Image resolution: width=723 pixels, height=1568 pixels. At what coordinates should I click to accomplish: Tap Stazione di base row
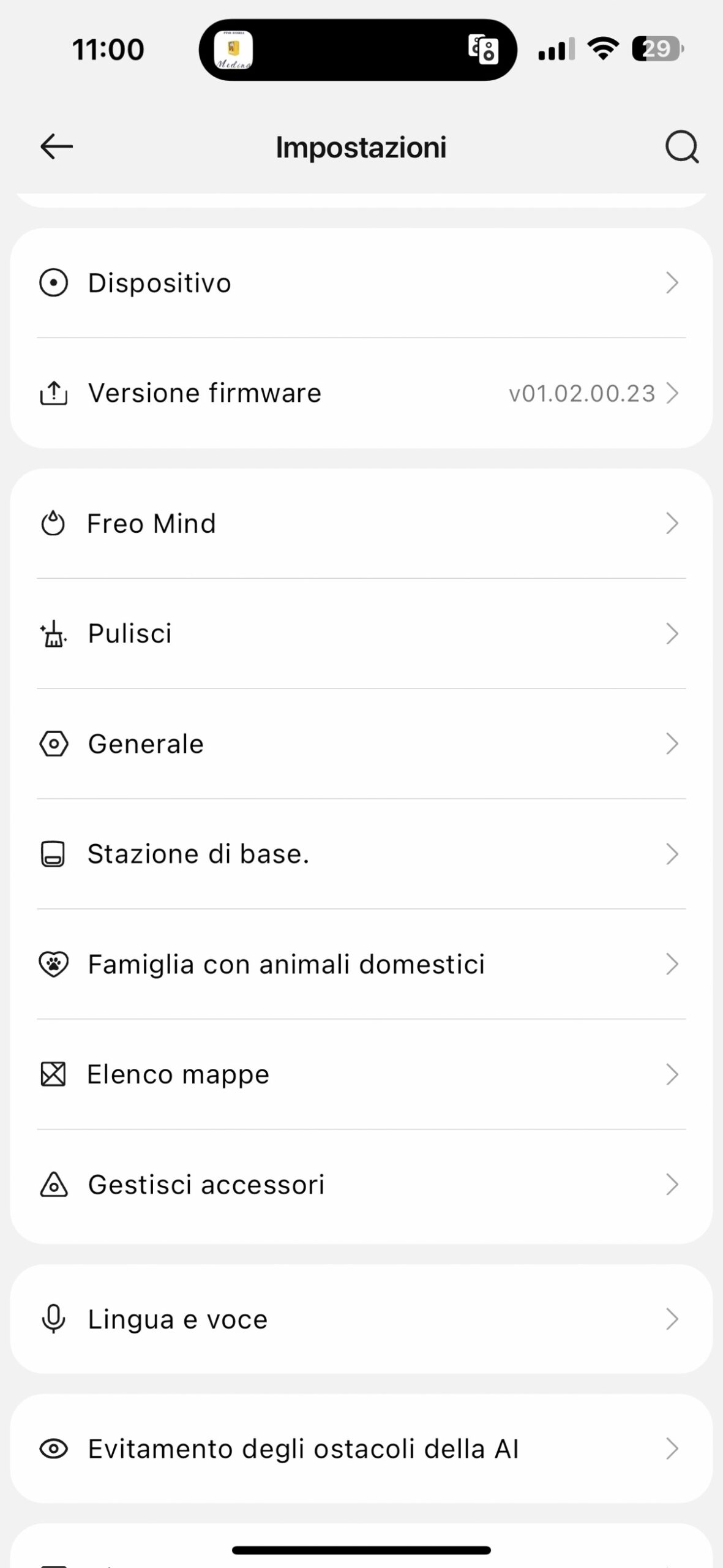(x=361, y=854)
